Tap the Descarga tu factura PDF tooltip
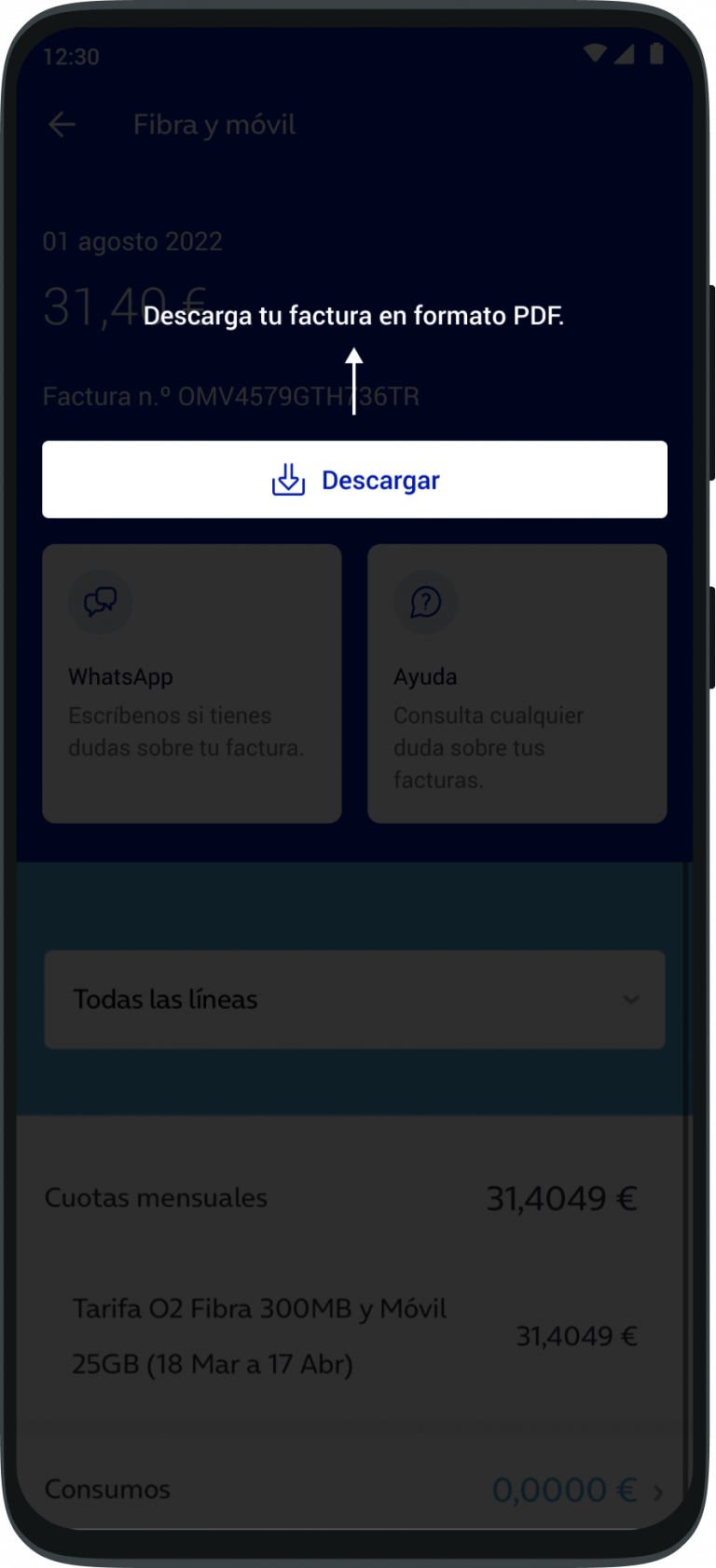Screen dimensions: 716x1568 coord(354,316)
